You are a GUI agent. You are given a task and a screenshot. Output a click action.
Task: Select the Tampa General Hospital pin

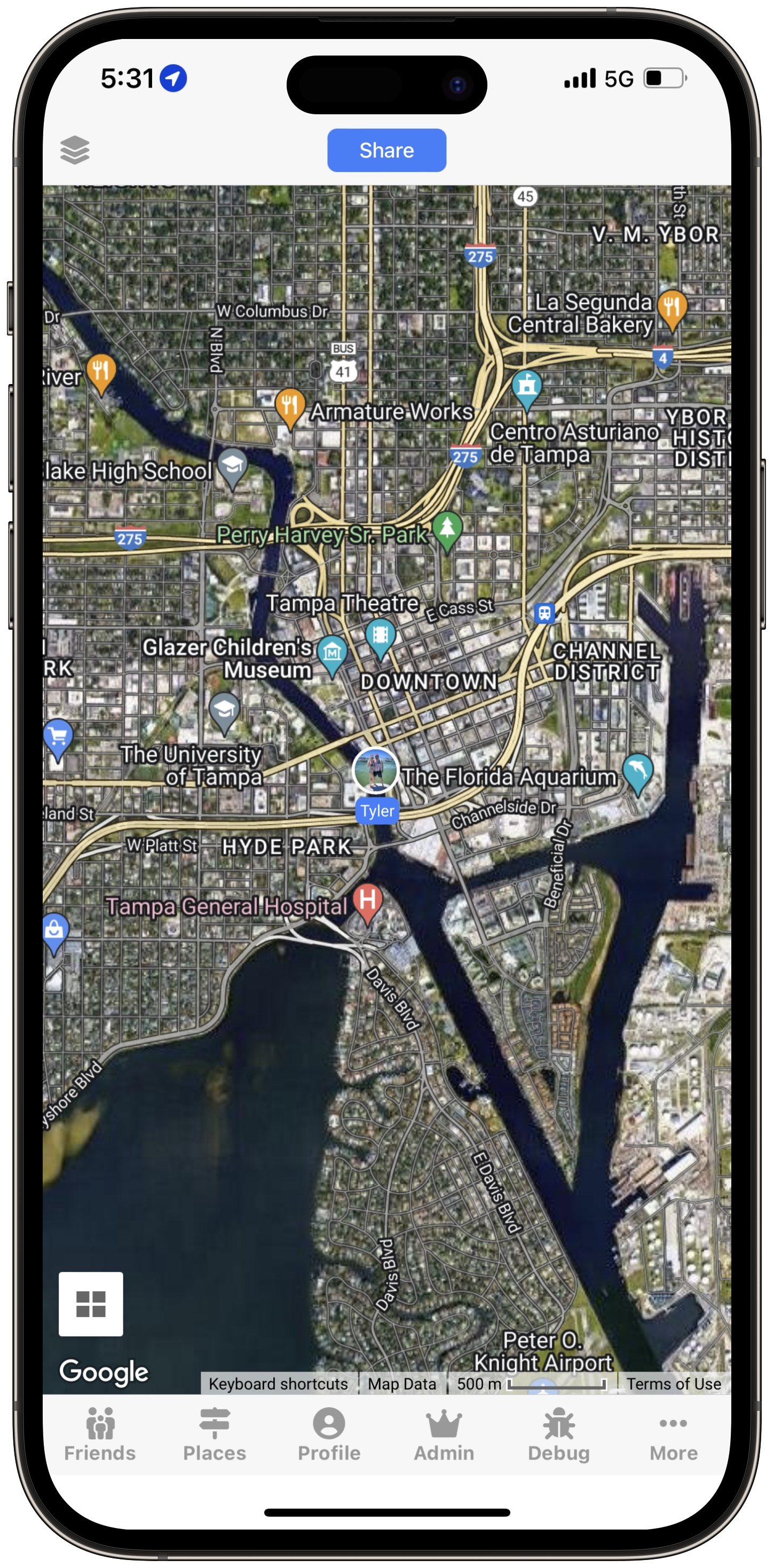(368, 901)
